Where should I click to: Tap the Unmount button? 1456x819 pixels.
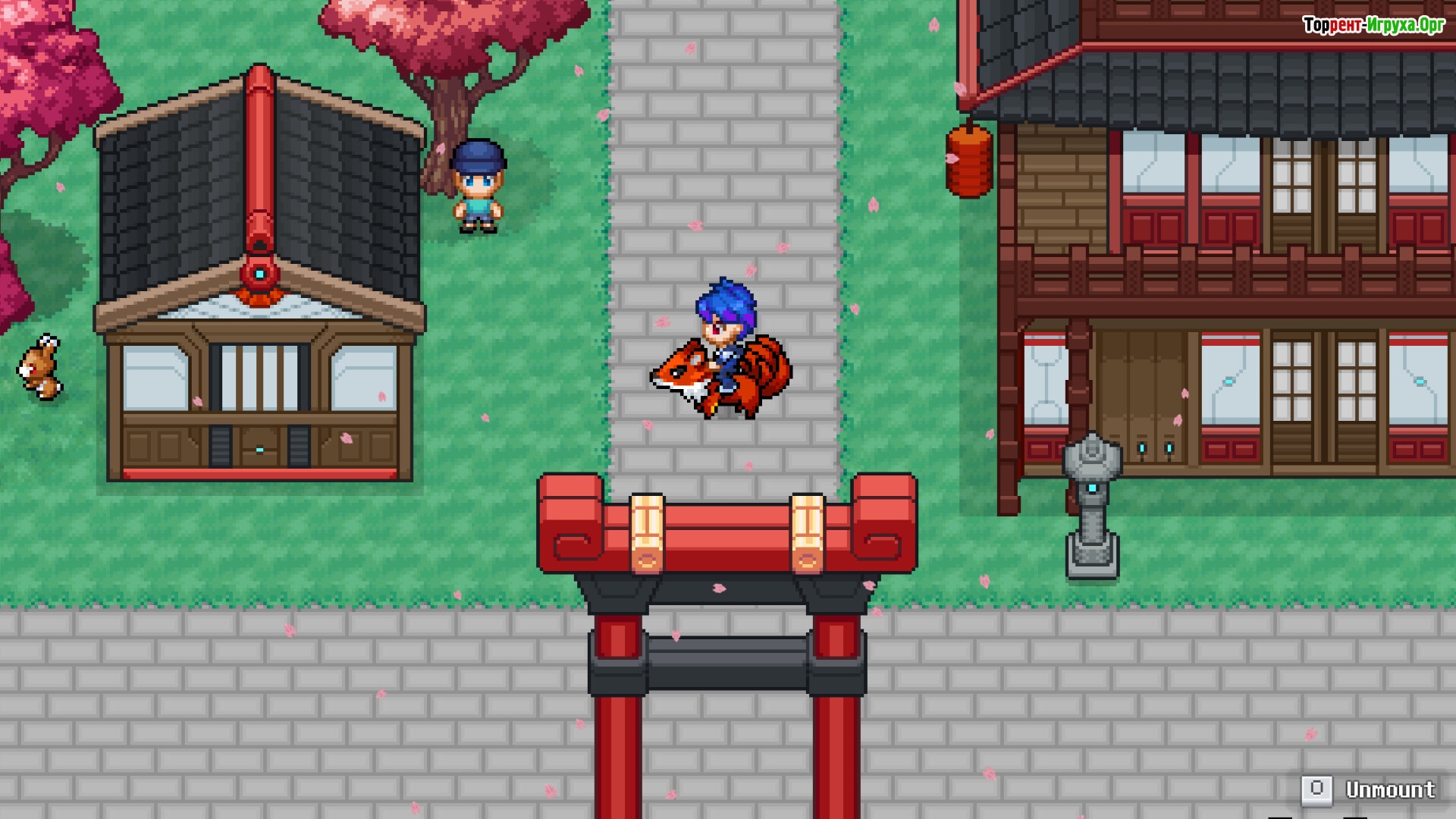[1370, 789]
